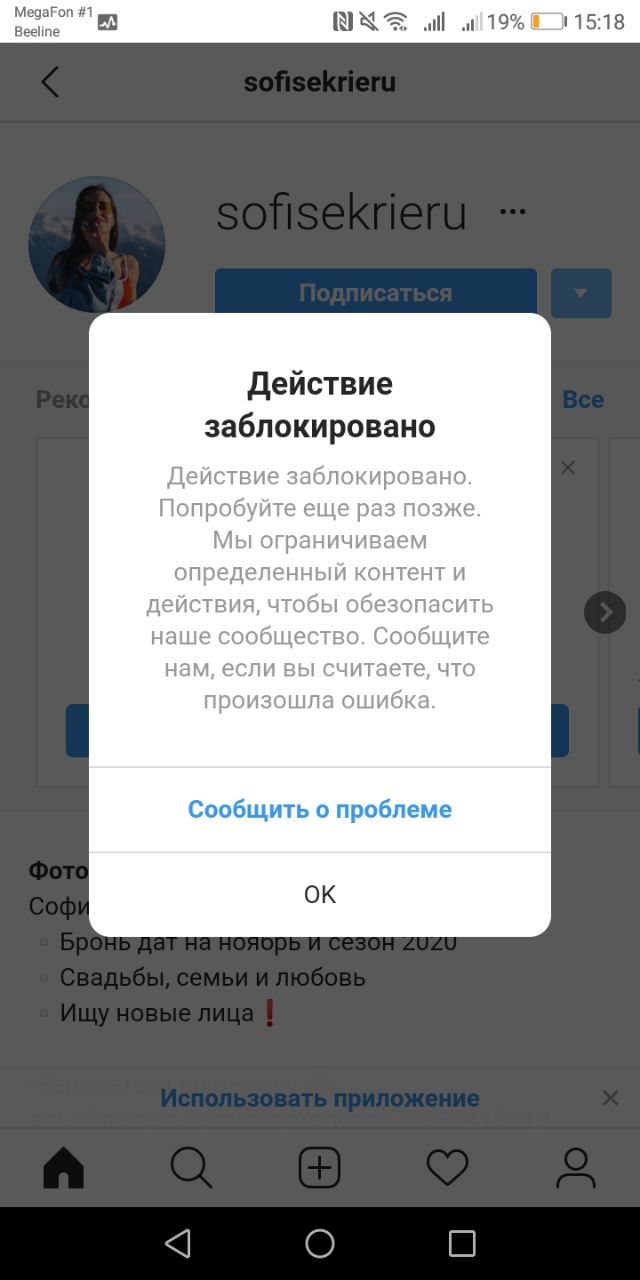Image resolution: width=640 pixels, height=1280 pixels.
Task: Go back with the top arrow
Action: (50, 82)
